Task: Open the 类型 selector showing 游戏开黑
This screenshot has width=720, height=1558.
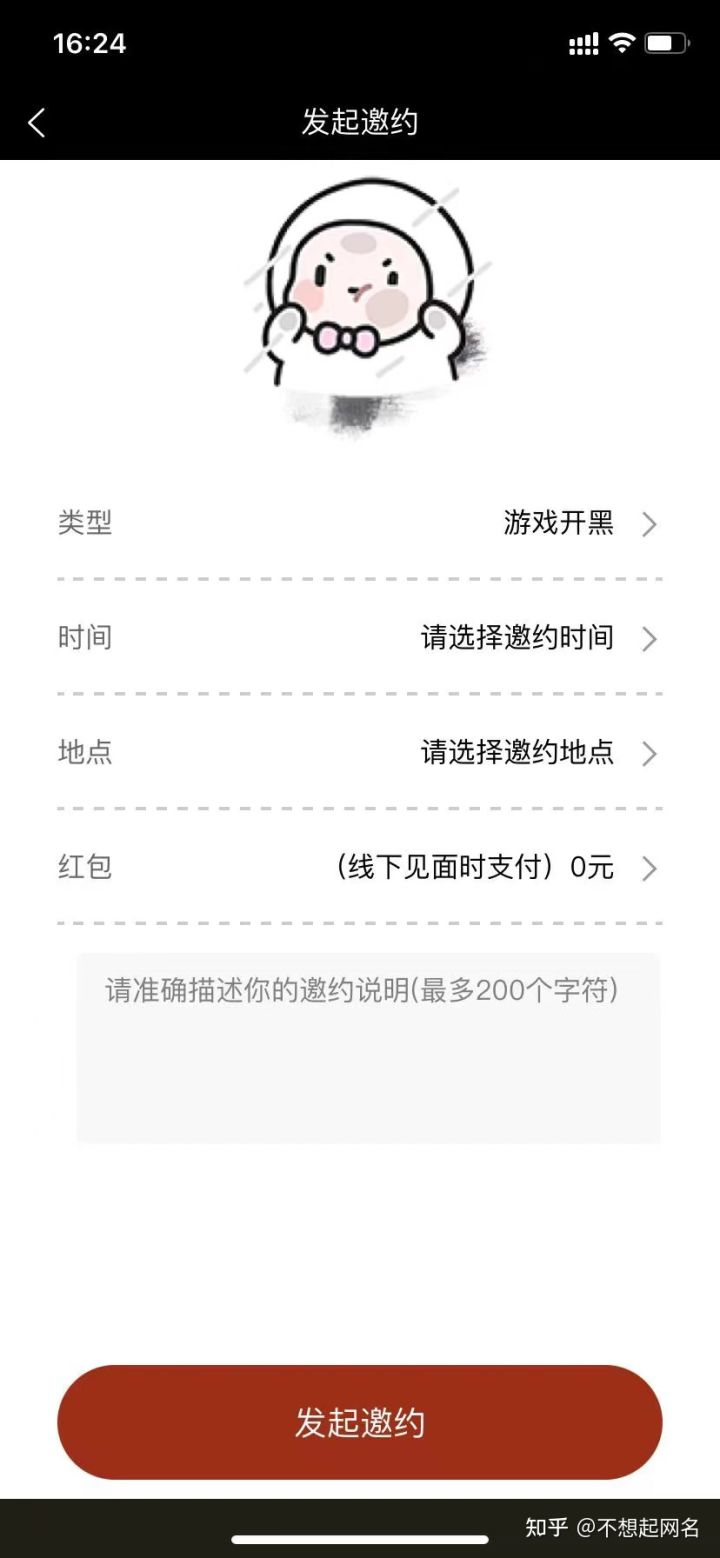Action: click(x=649, y=524)
